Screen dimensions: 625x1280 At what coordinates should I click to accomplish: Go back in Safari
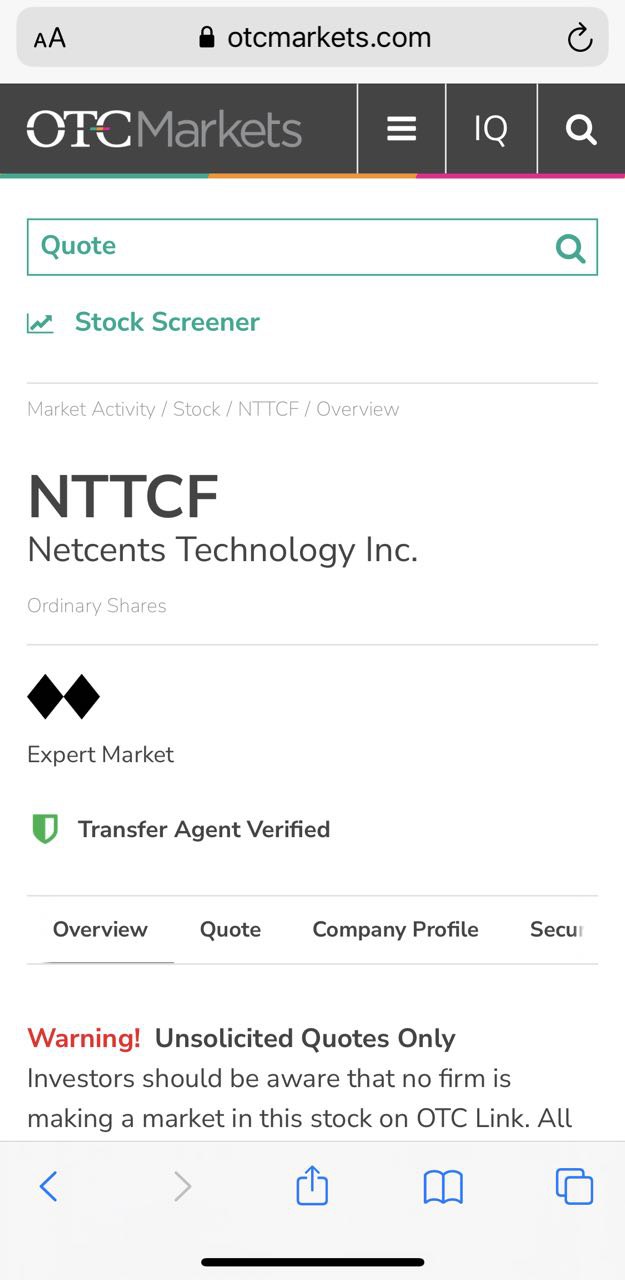point(48,1186)
